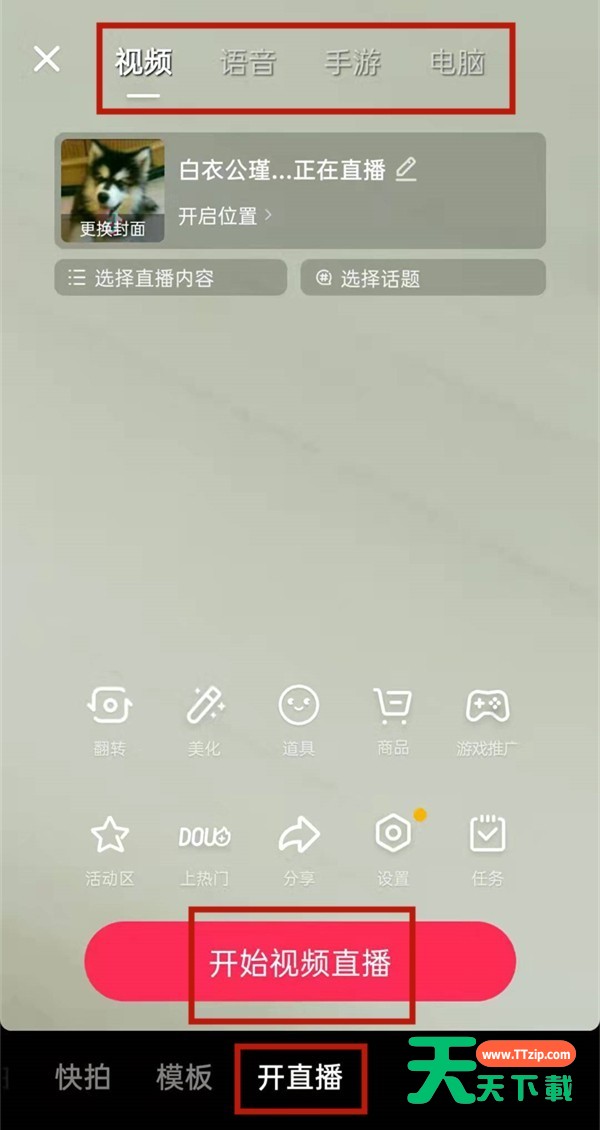Select the 视频 tab
This screenshot has height=1130, width=600.
(x=143, y=62)
